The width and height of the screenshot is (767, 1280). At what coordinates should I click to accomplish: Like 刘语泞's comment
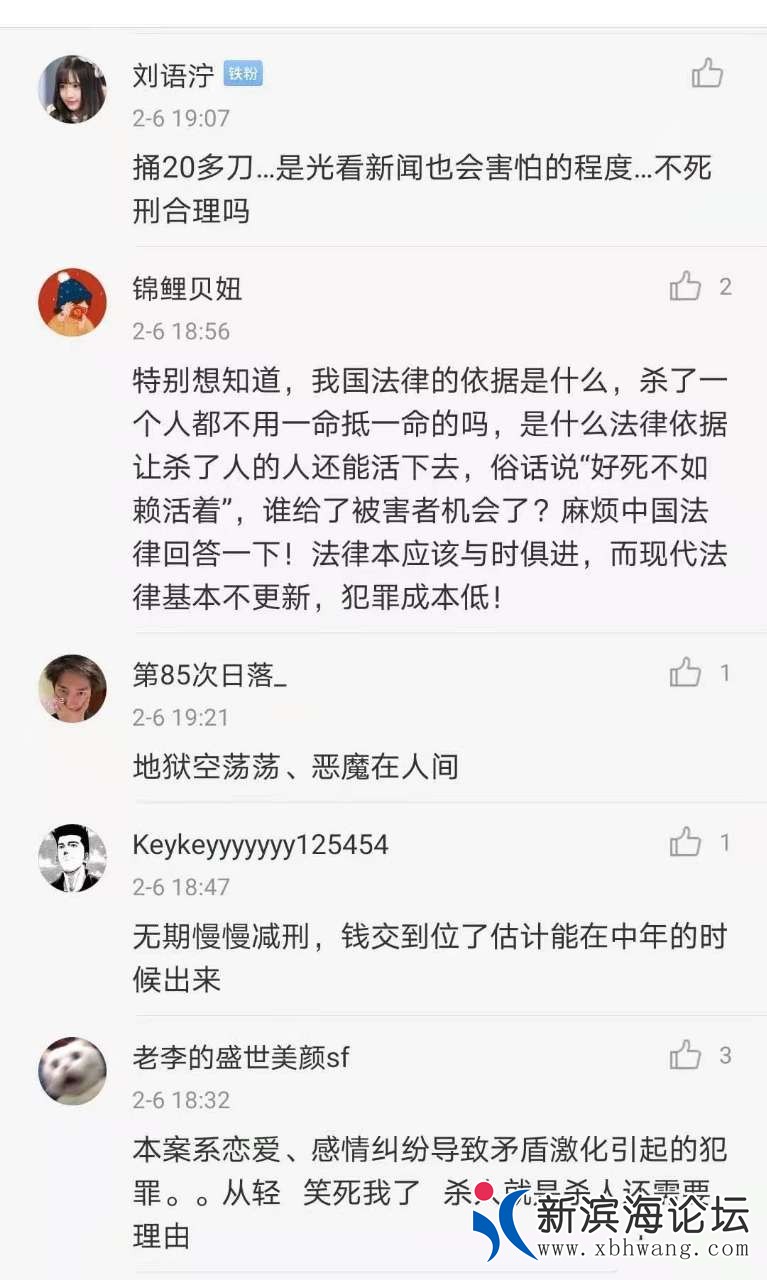coord(707,73)
